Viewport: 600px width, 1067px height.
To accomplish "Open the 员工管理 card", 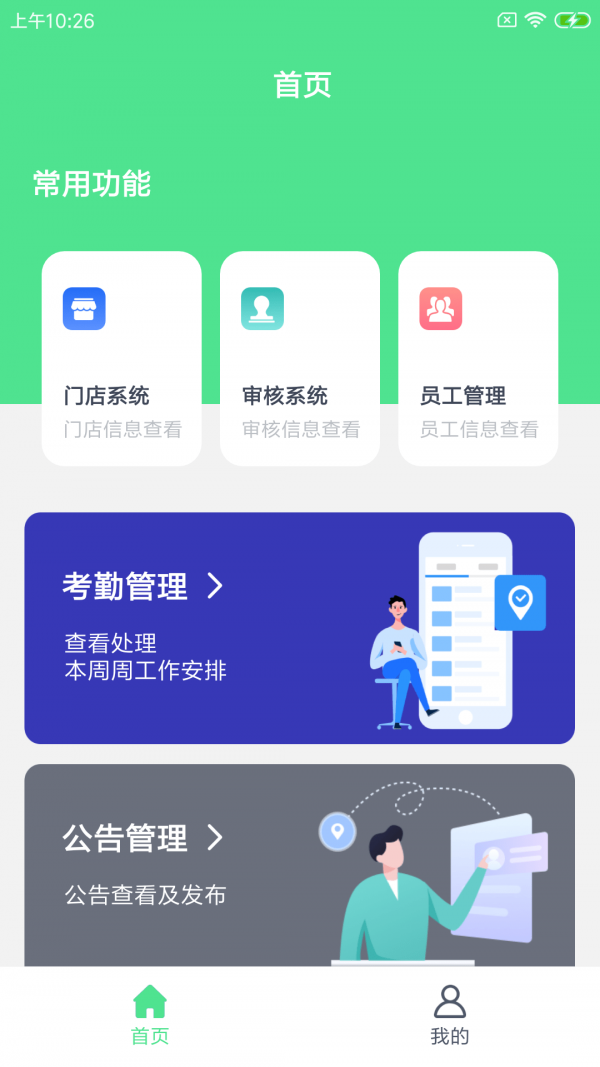I will (478, 359).
